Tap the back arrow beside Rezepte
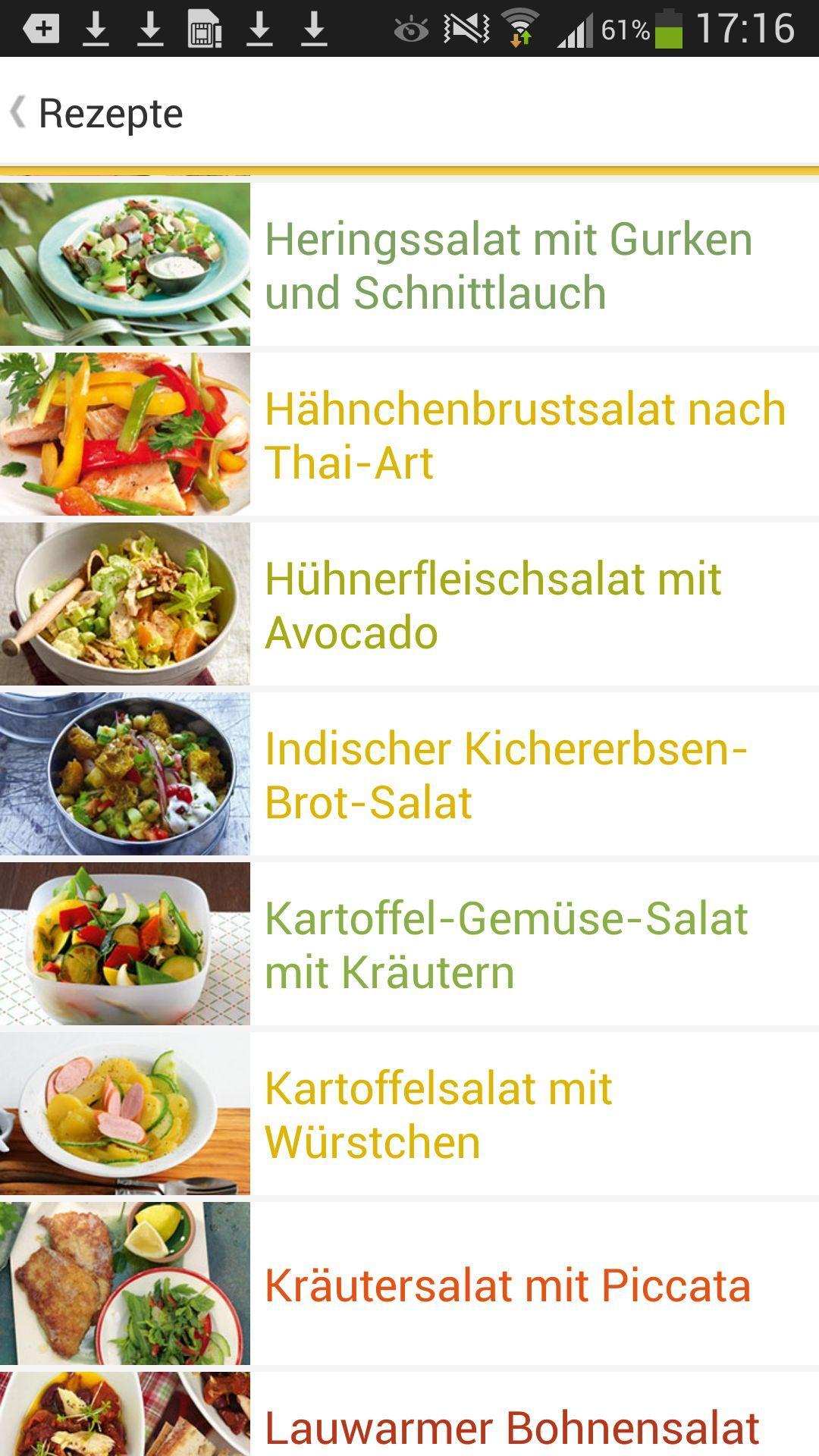 [20, 111]
